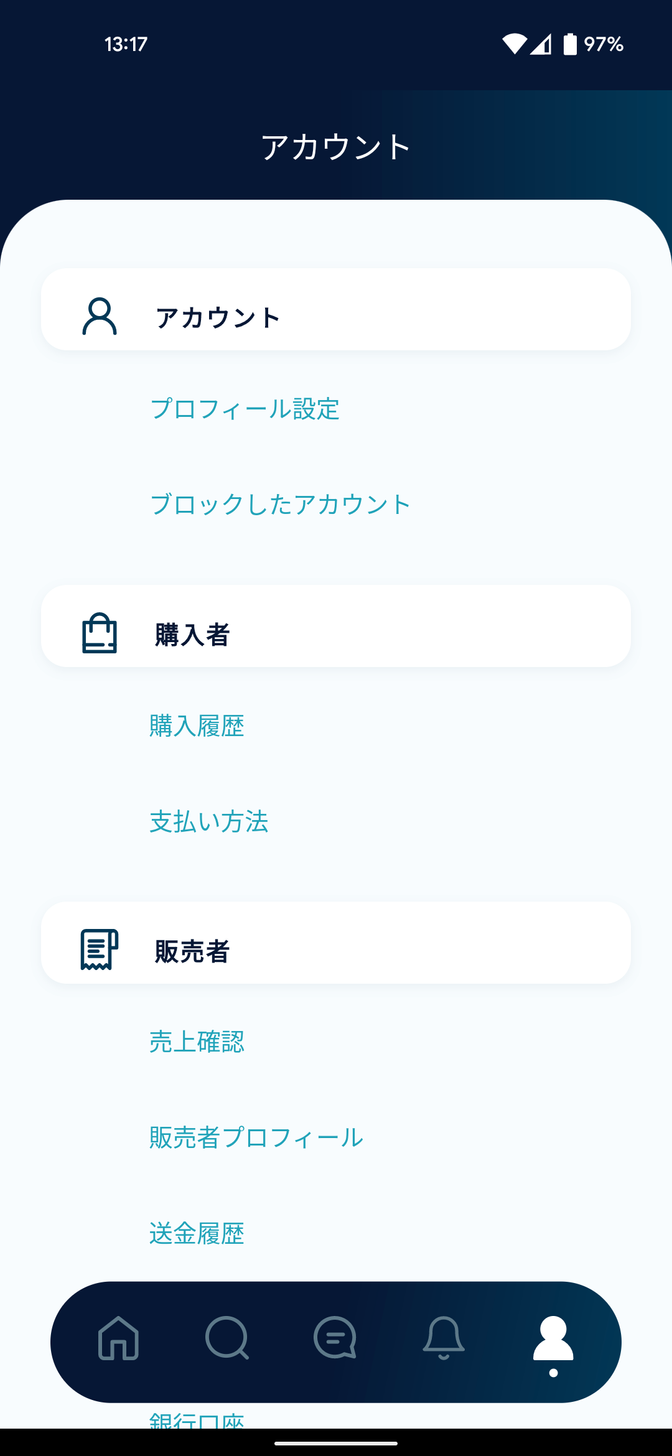Viewport: 672px width, 1456px height.
Task: Open プロフィール設定
Action: (245, 409)
